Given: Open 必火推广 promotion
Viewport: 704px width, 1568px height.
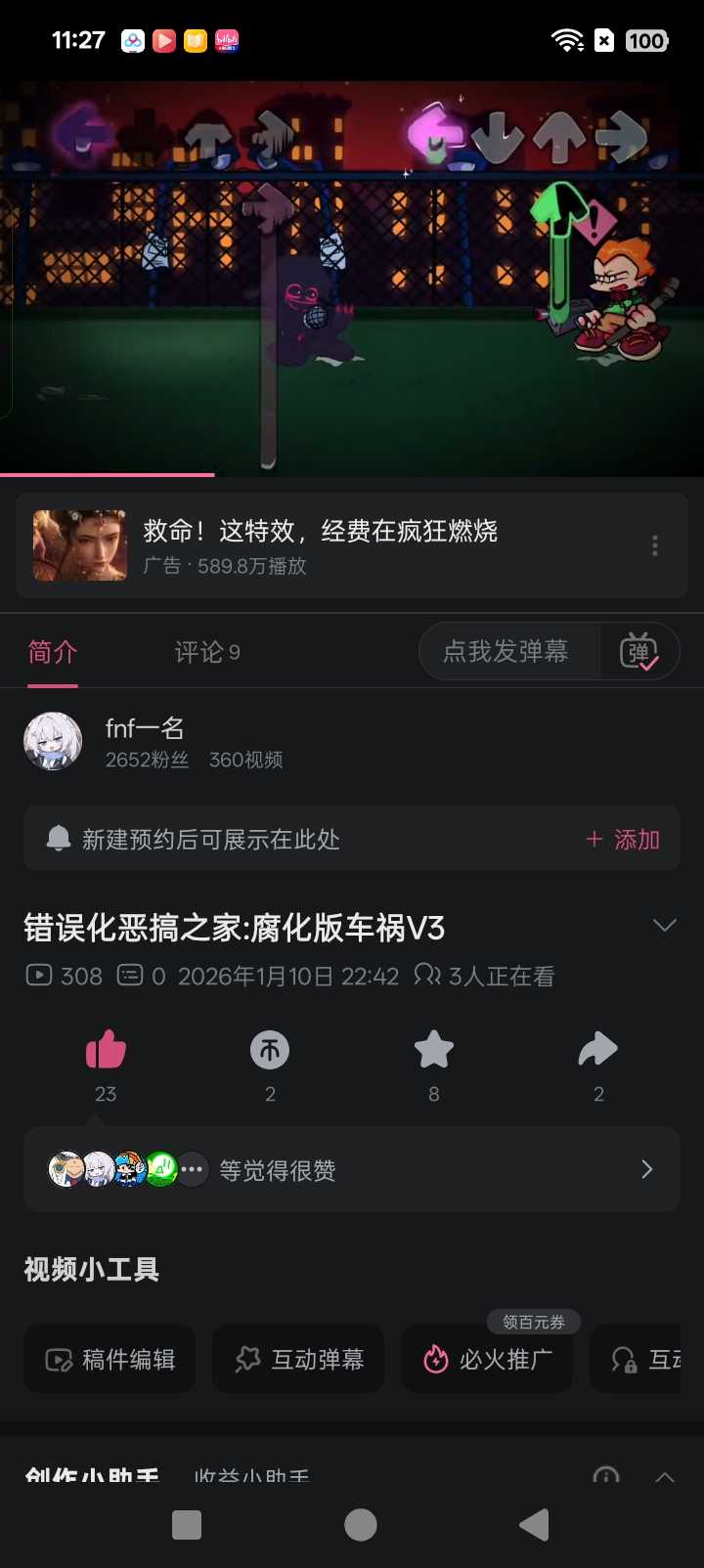Looking at the screenshot, I should (487, 1359).
